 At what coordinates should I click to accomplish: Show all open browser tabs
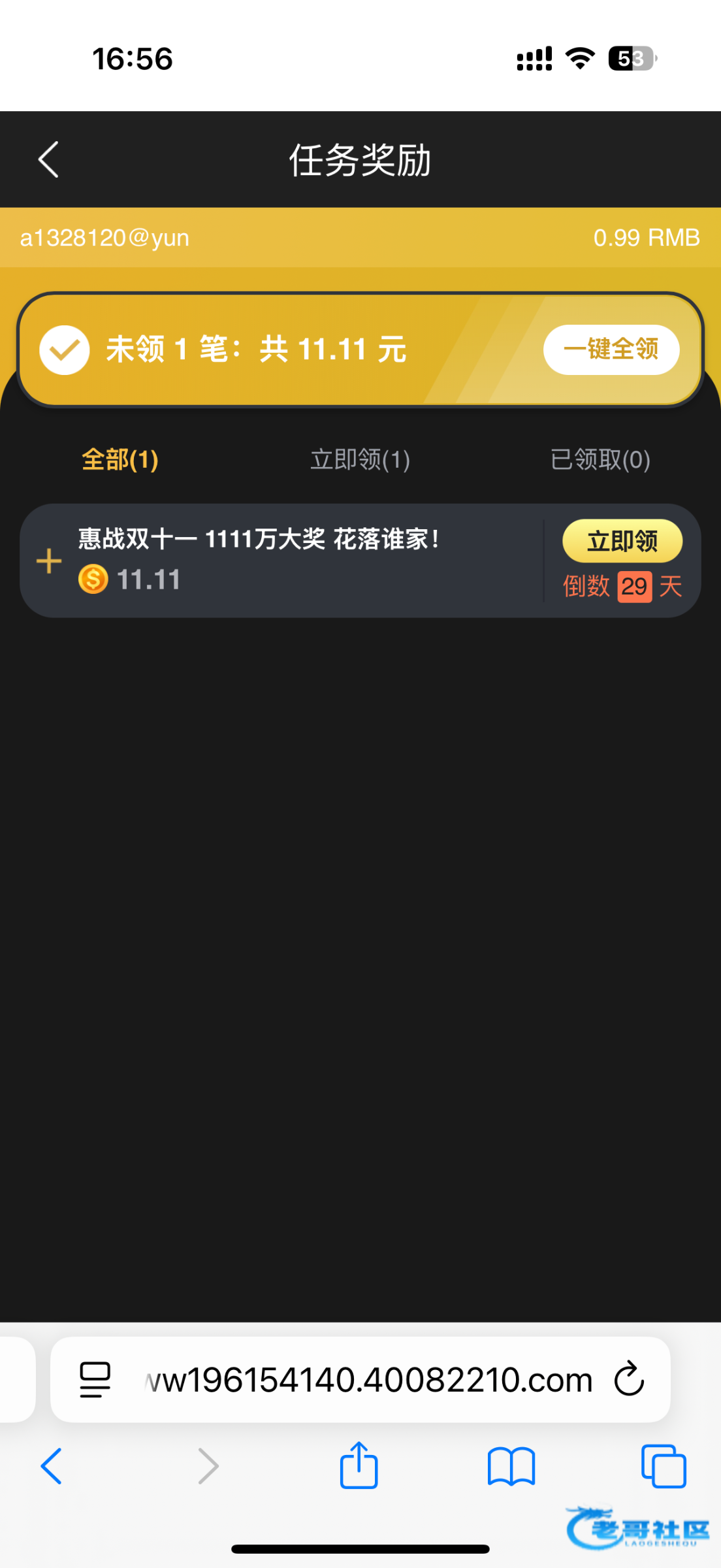663,1467
